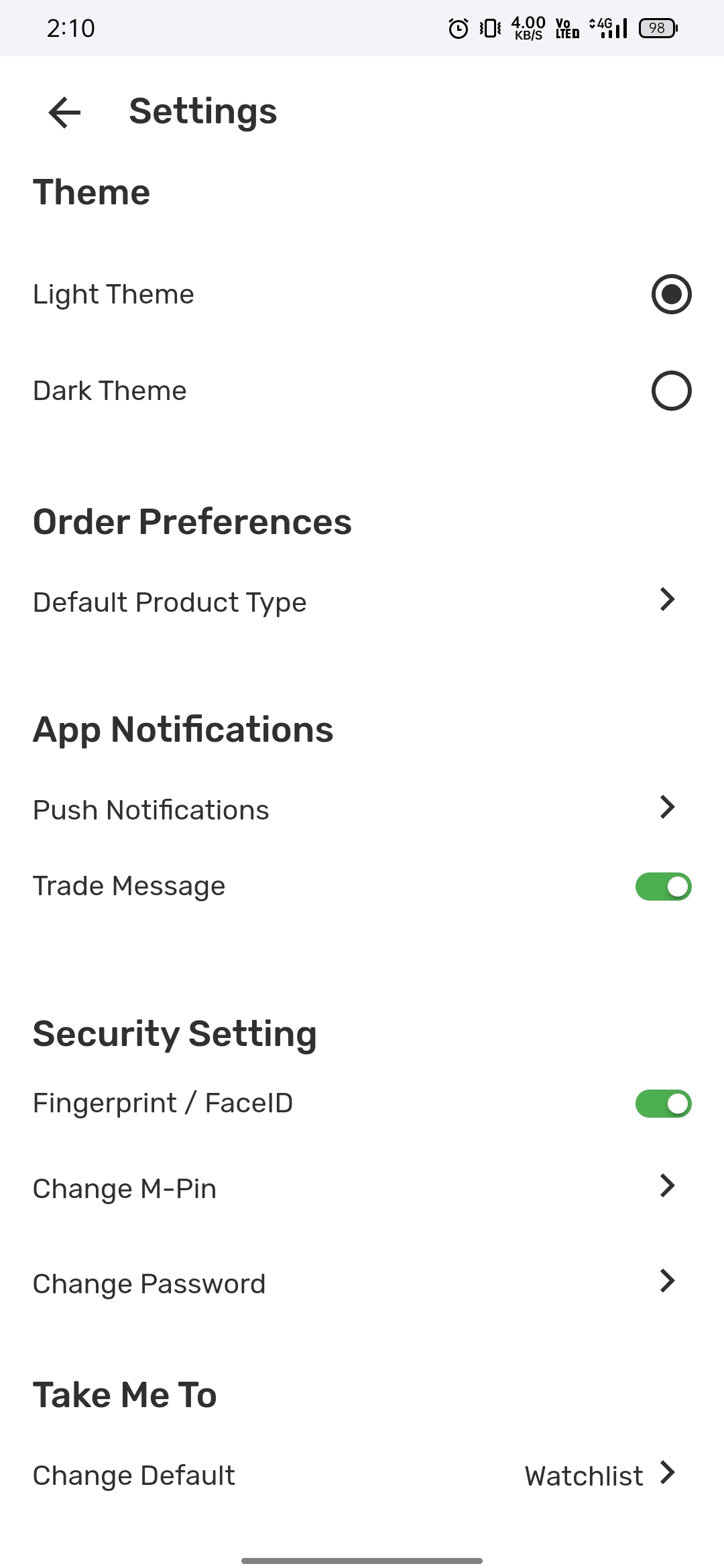Open the Change M-Pin option
The image size is (724, 1568).
click(362, 1188)
